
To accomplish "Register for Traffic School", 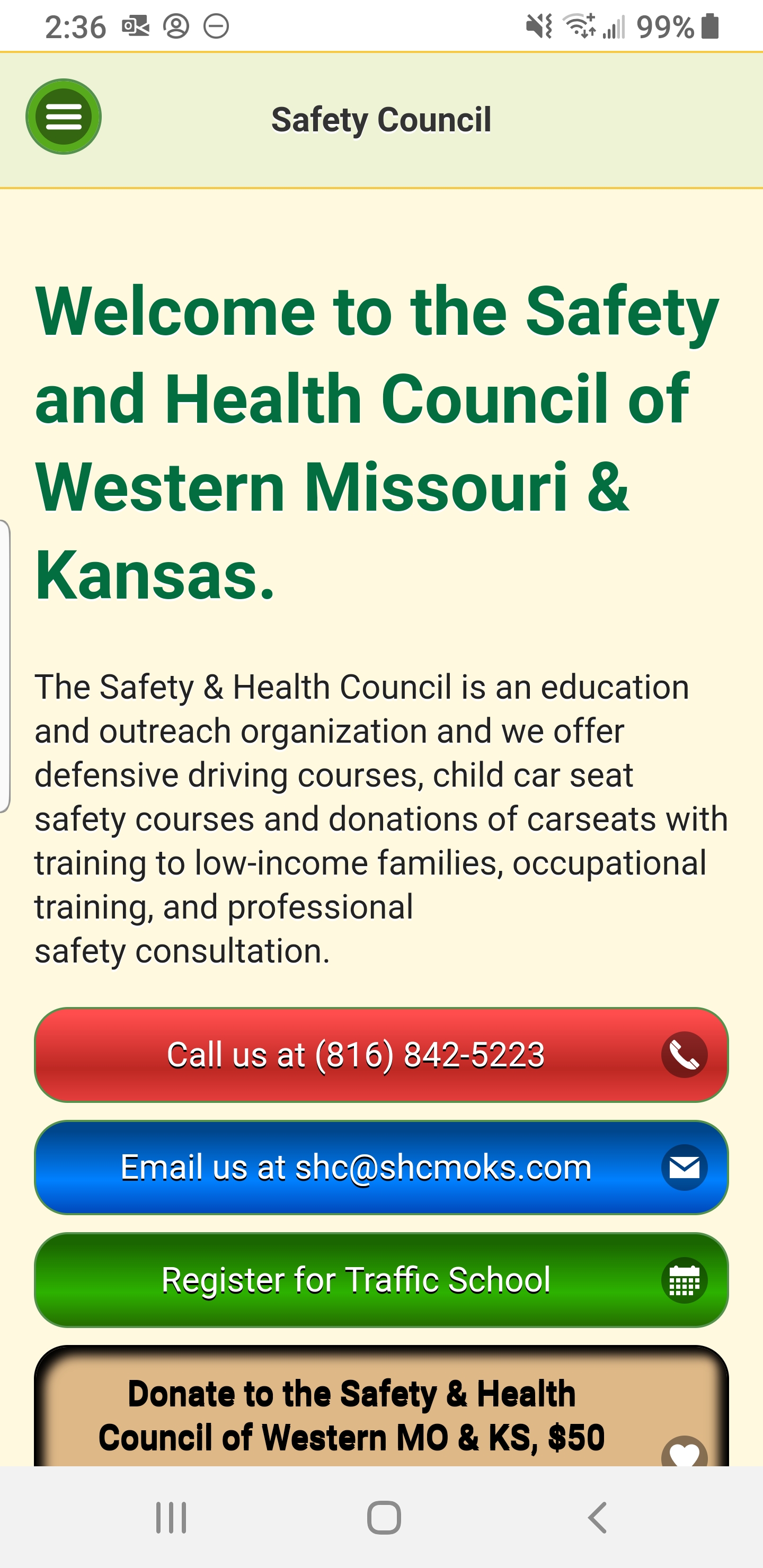I will (x=381, y=1279).
